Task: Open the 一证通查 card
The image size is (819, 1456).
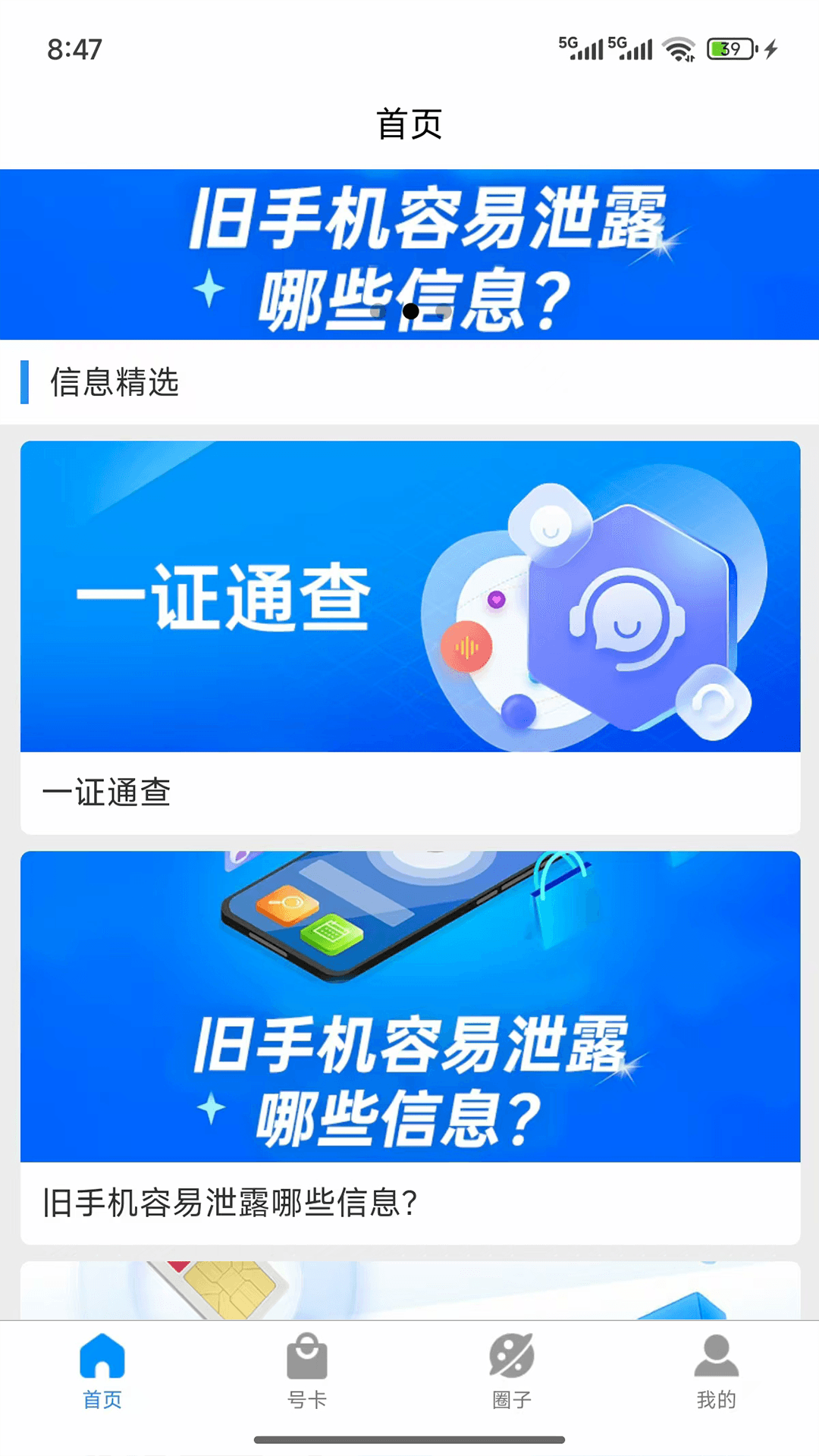Action: 409,635
